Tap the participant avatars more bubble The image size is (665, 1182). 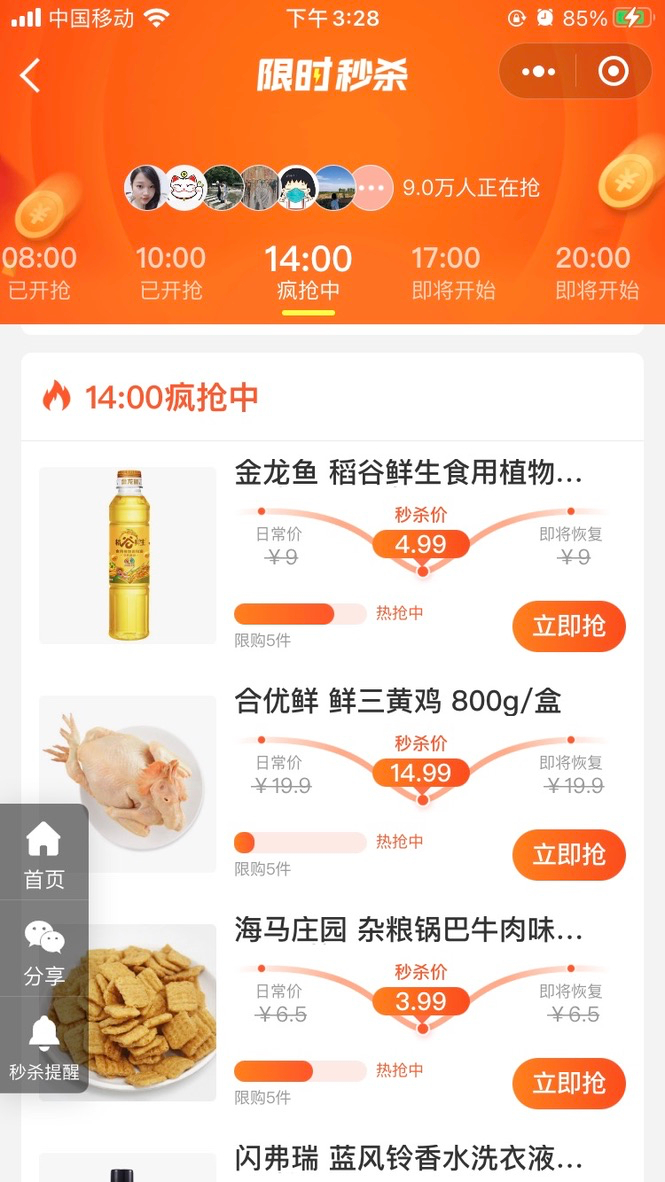coord(371,187)
